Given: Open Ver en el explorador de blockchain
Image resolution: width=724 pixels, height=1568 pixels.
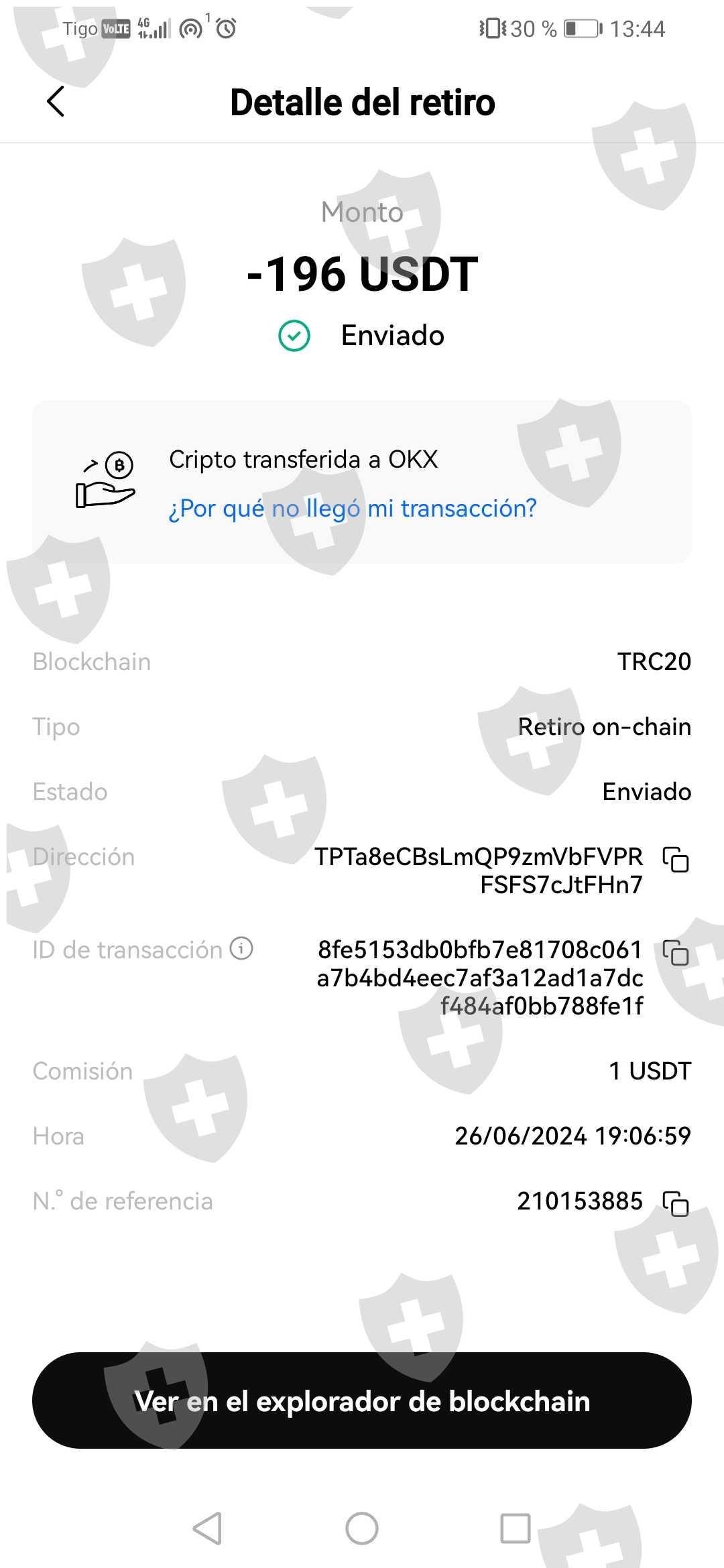Looking at the screenshot, I should click(x=362, y=1400).
